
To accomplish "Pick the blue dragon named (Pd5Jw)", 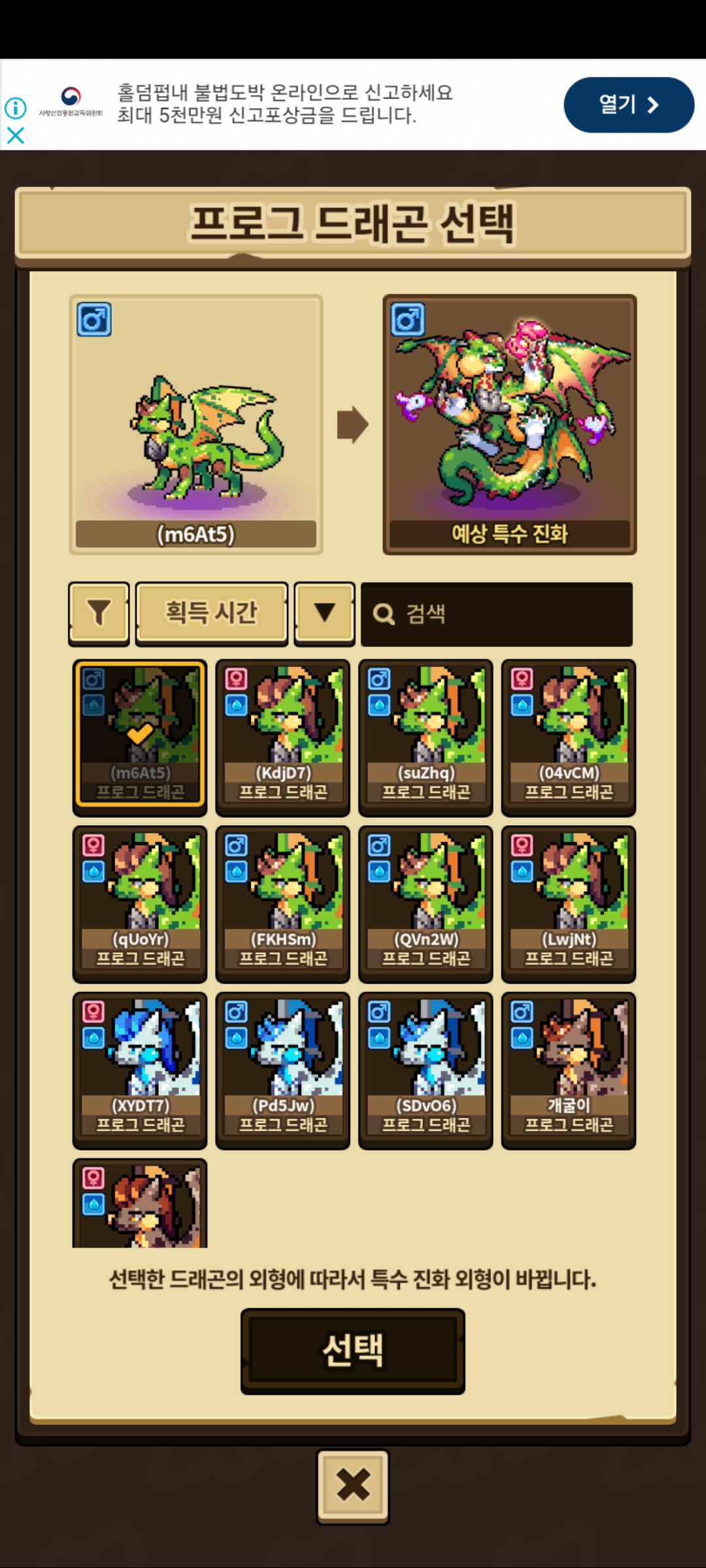I will [x=282, y=1070].
